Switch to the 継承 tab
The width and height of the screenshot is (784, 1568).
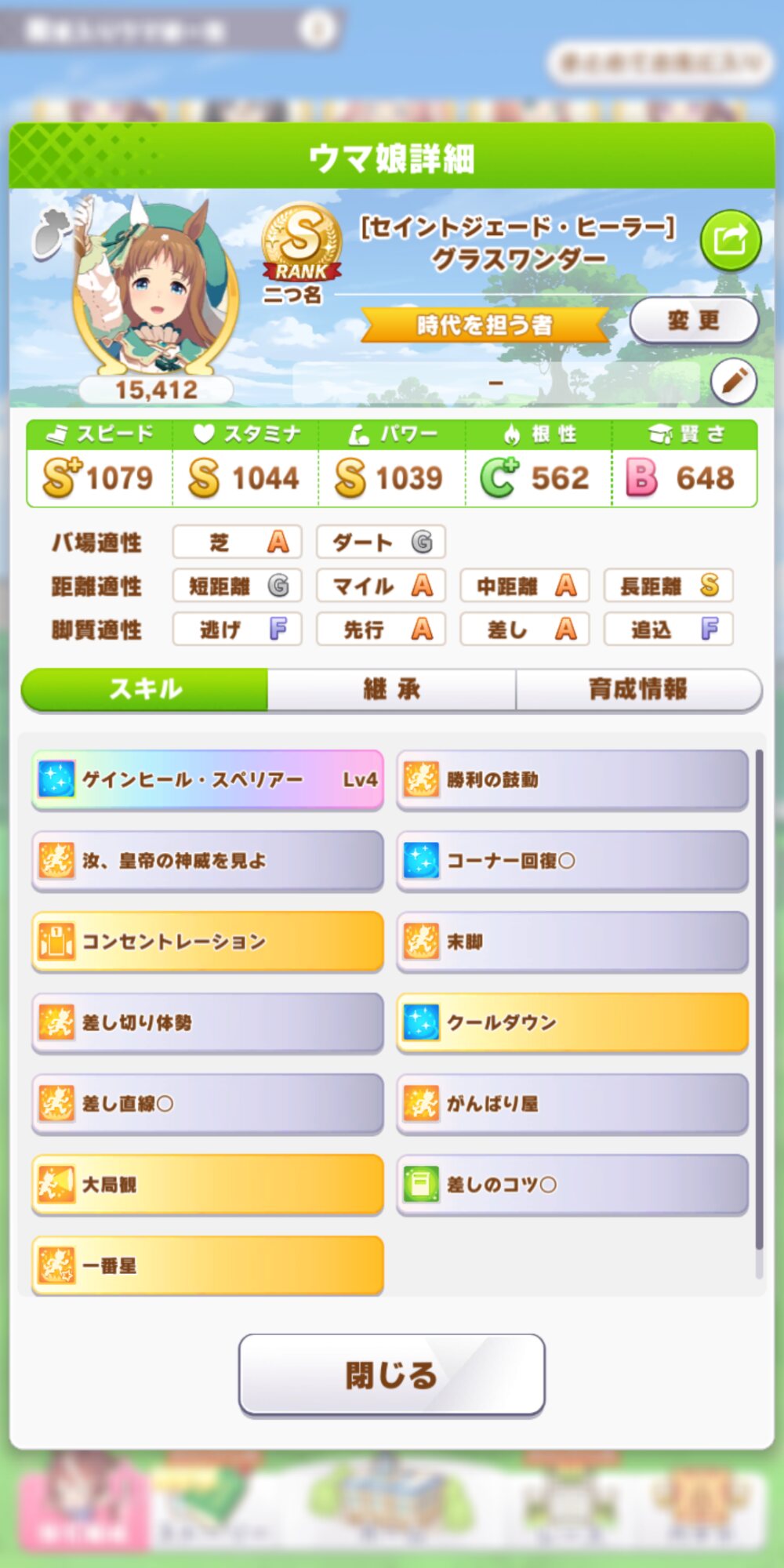click(x=391, y=690)
